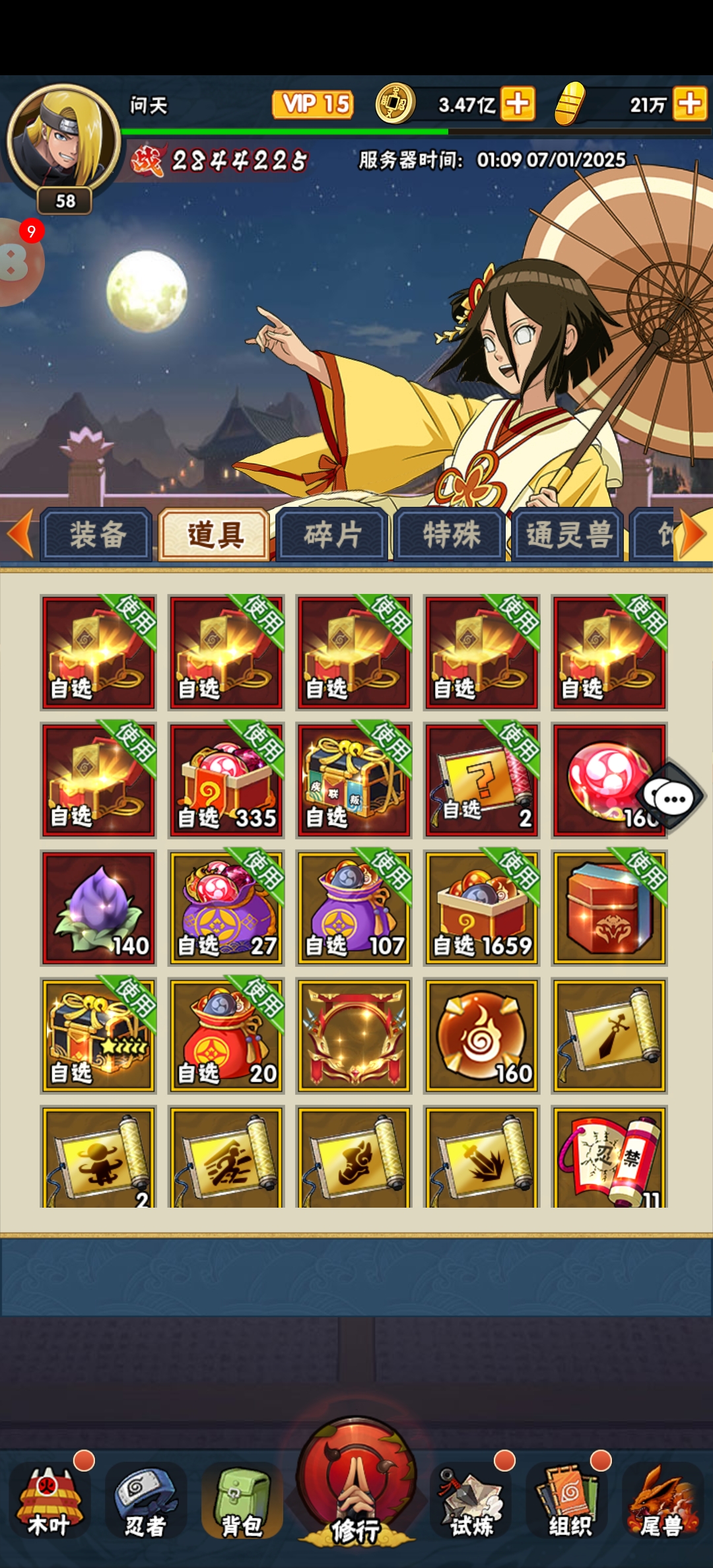This screenshot has width=713, height=1568.
Task: Open the VIP 15 badge
Action: 313,104
